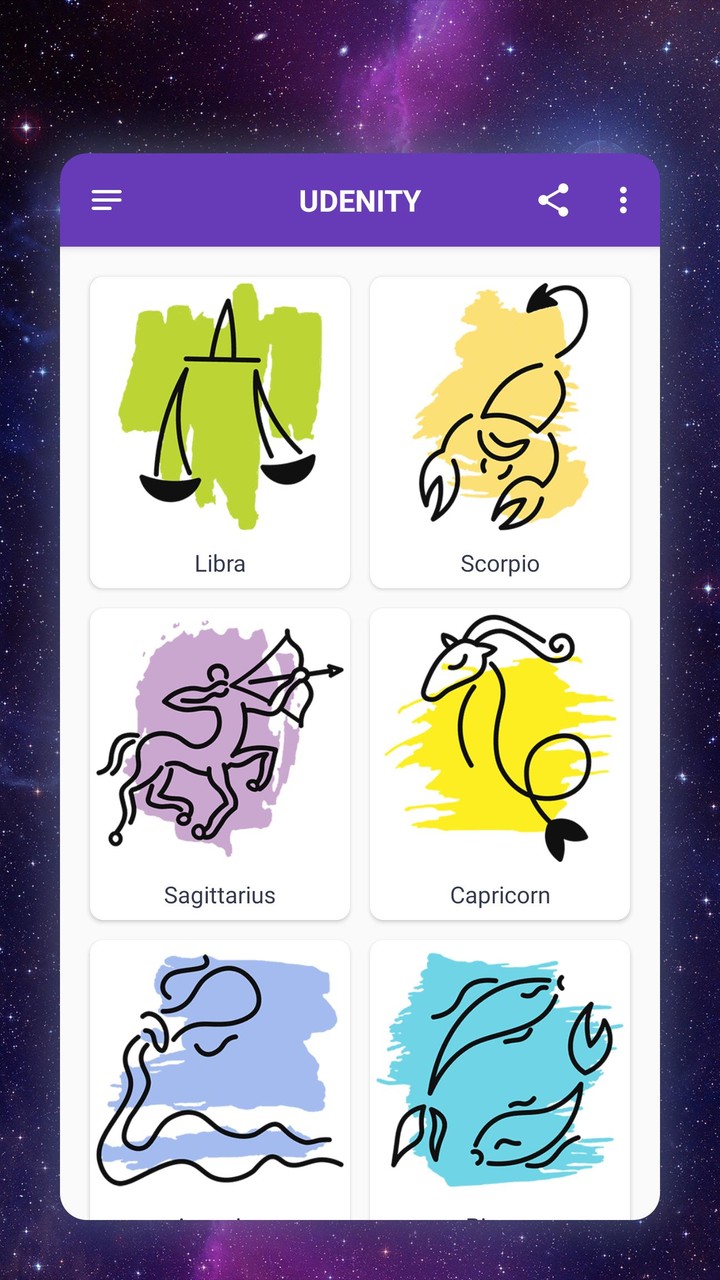
Task: Tap the Sagittarius archer illustration
Action: pos(219,740)
